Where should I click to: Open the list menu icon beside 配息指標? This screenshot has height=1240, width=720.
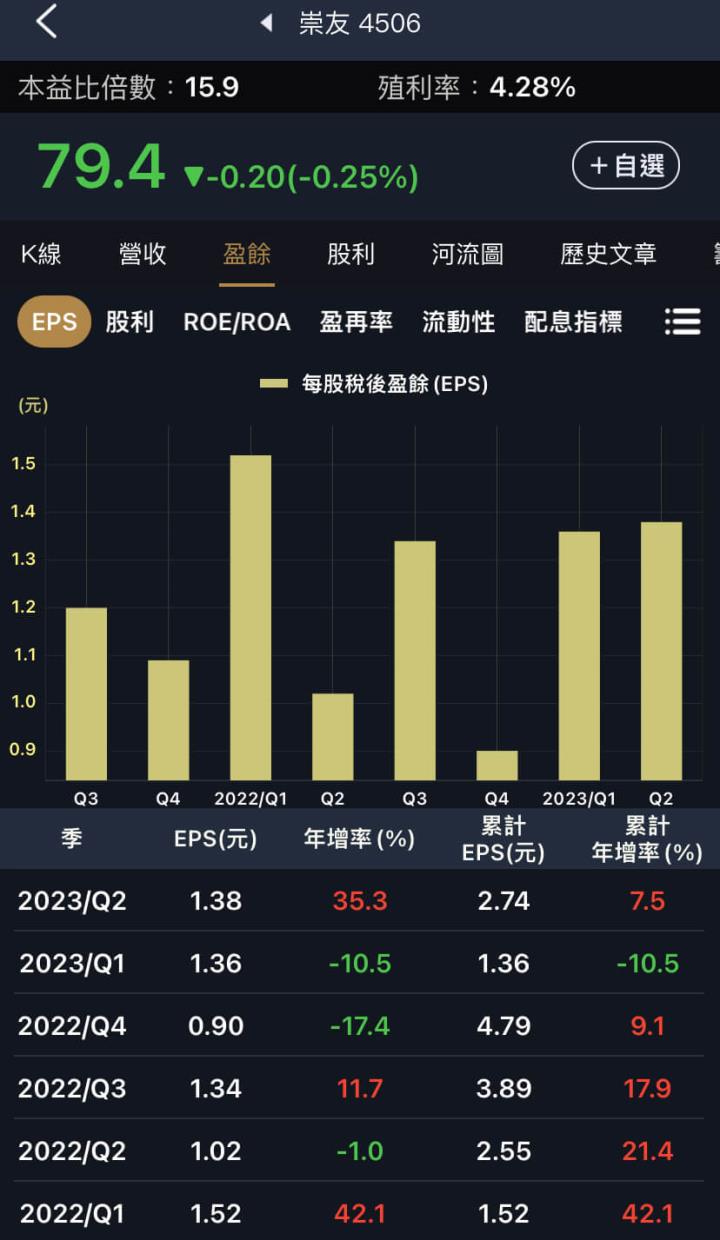click(x=683, y=322)
